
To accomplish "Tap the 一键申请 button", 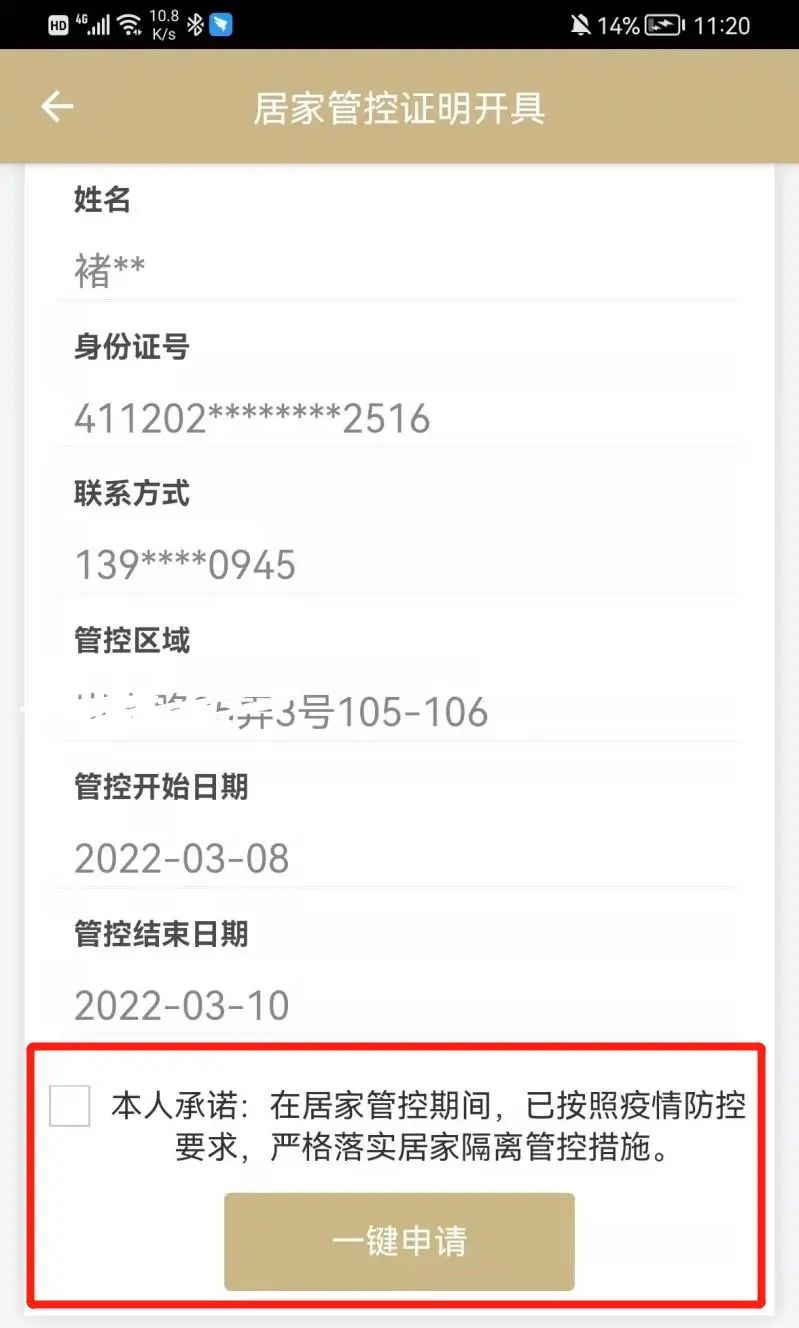I will coord(399,1241).
